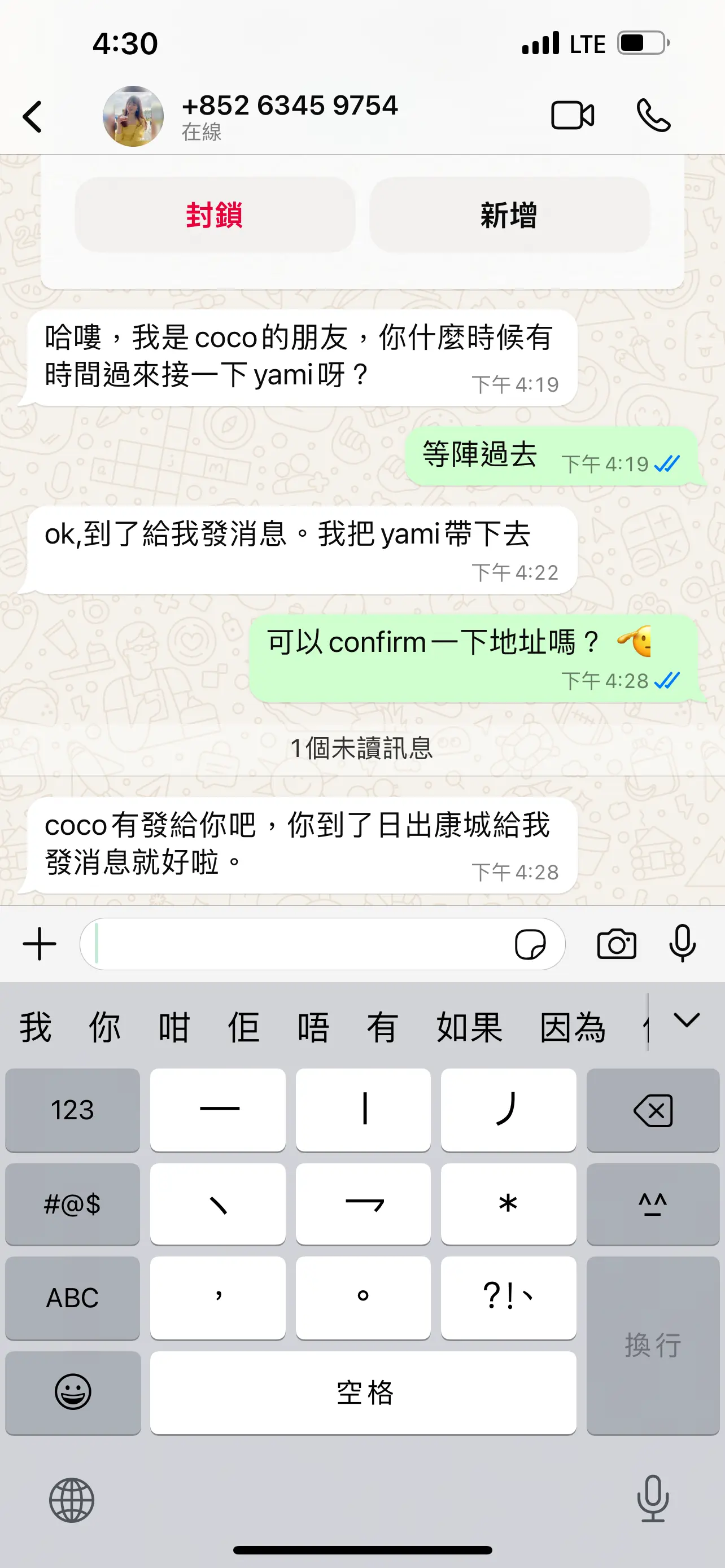Open the camera from the chat bar
Screen dimensions: 725x1568
point(617,944)
